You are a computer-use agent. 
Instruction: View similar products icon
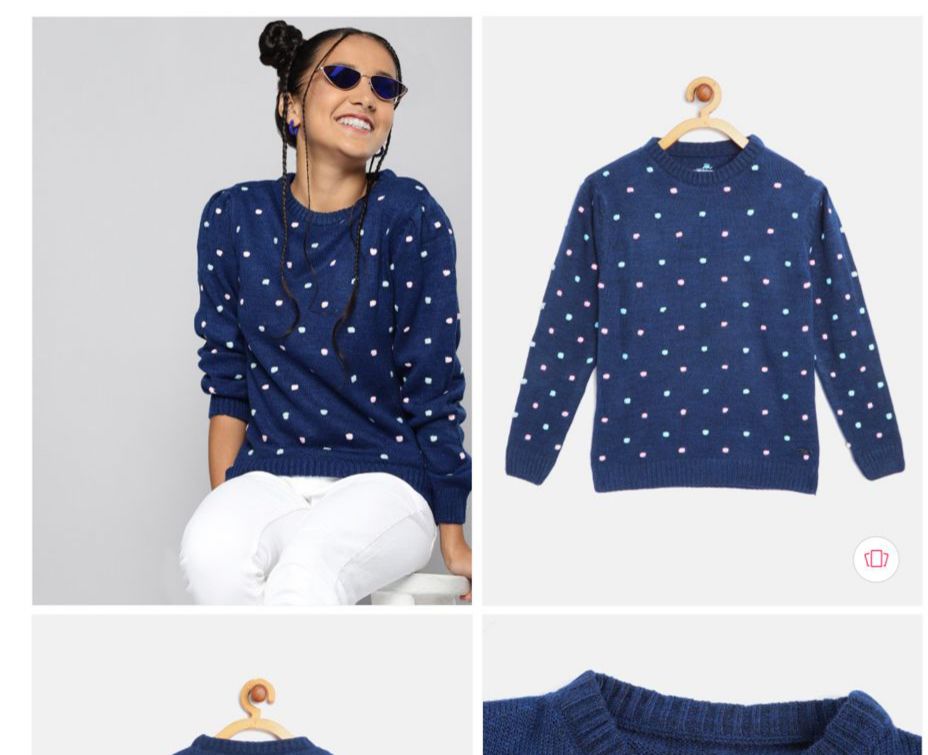pyautogui.click(x=876, y=559)
